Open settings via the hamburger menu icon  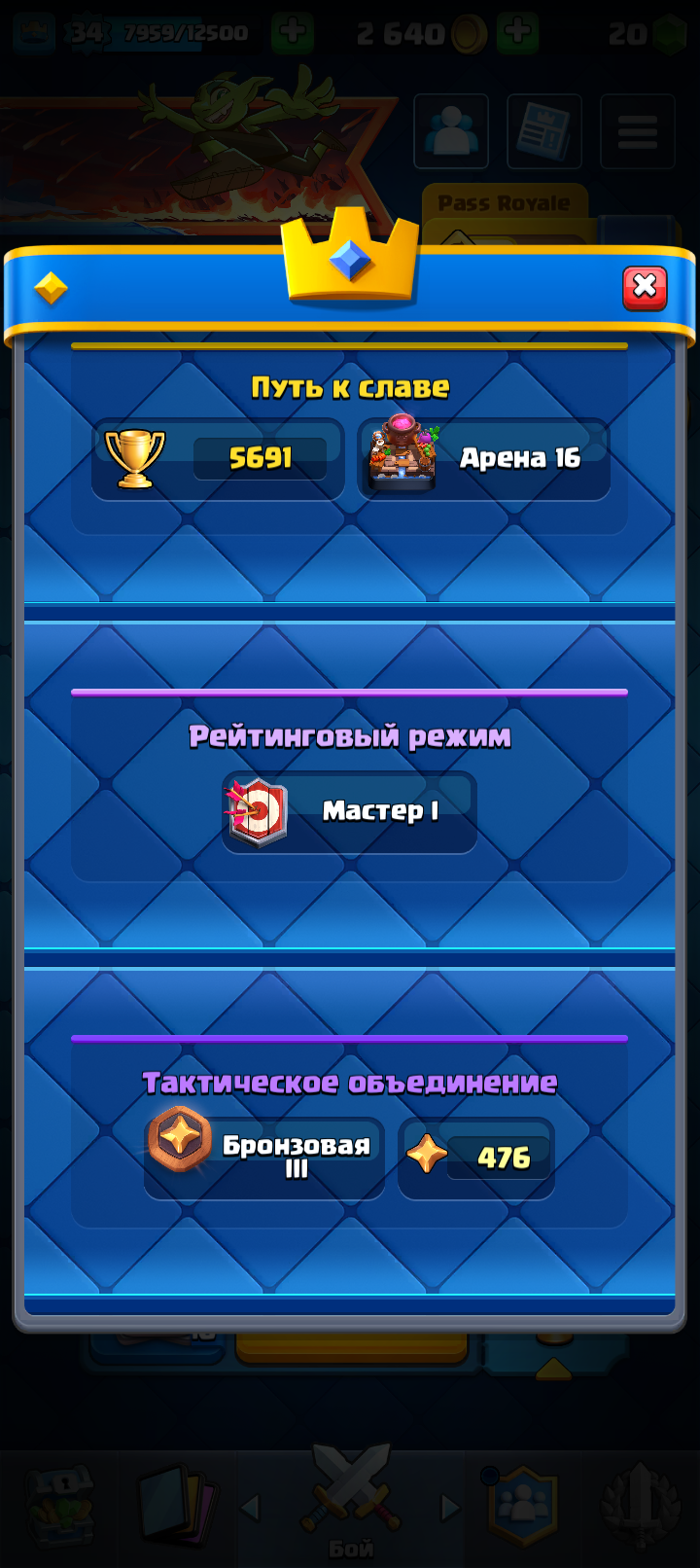click(x=637, y=131)
